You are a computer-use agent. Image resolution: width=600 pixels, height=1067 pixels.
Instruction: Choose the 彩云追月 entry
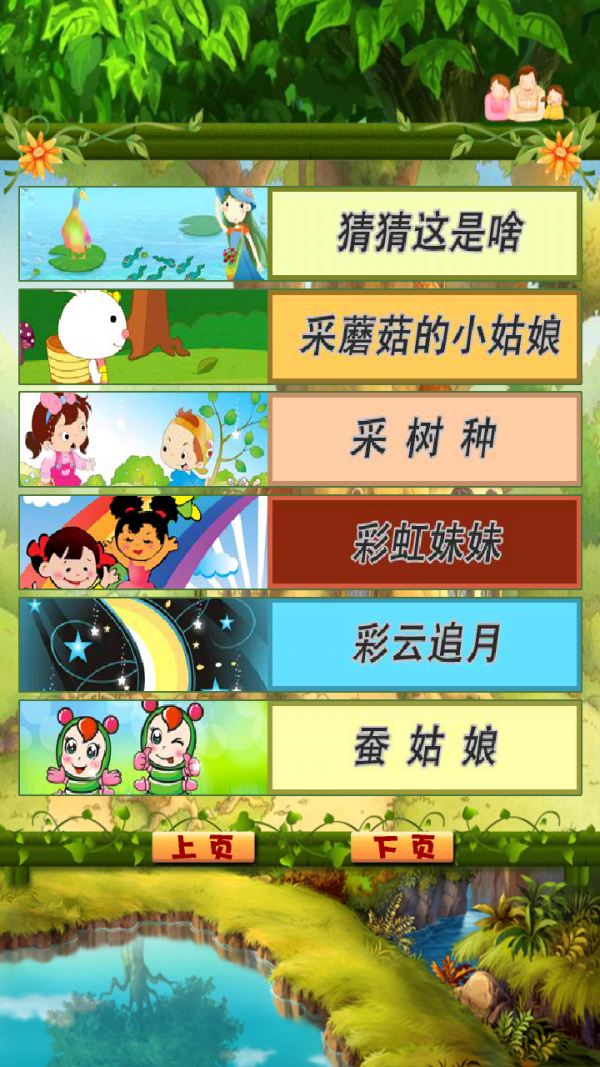[425, 646]
